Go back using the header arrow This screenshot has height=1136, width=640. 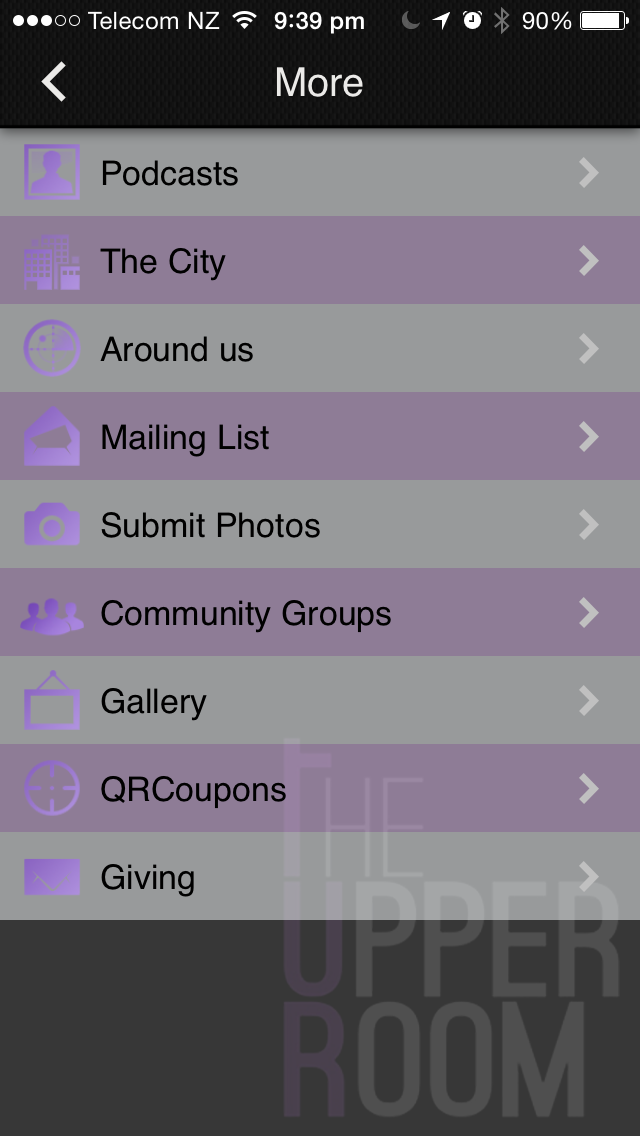(x=54, y=82)
